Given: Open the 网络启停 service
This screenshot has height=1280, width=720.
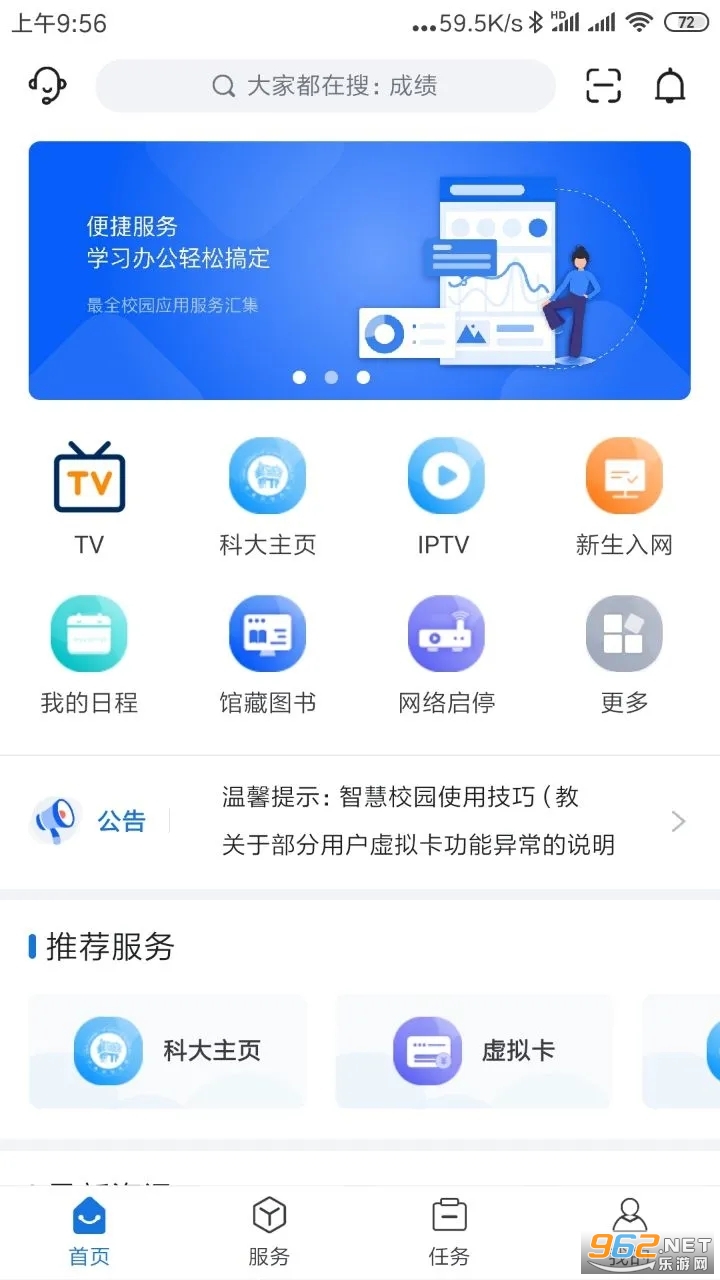Looking at the screenshot, I should [x=446, y=655].
